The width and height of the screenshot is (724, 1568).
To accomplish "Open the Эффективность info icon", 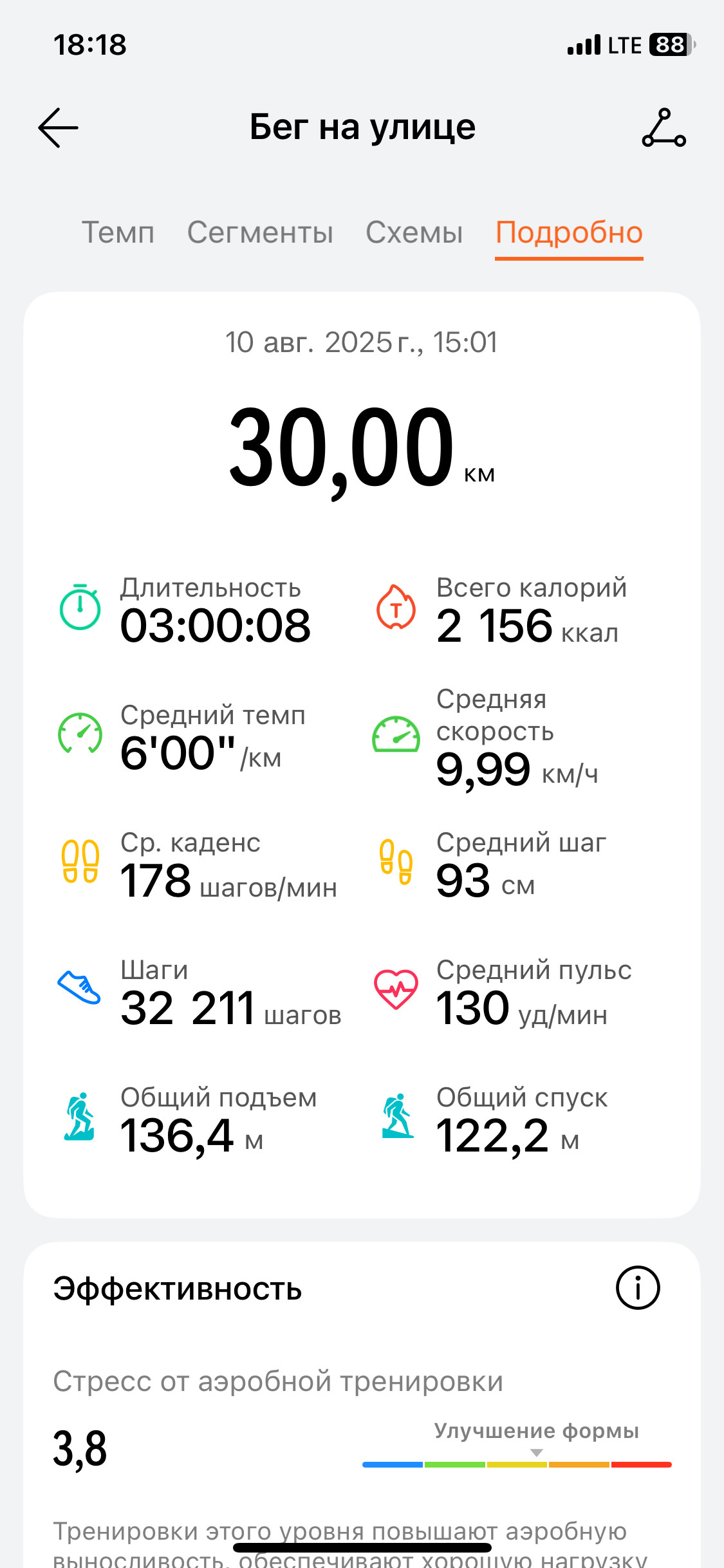I will tap(638, 1288).
